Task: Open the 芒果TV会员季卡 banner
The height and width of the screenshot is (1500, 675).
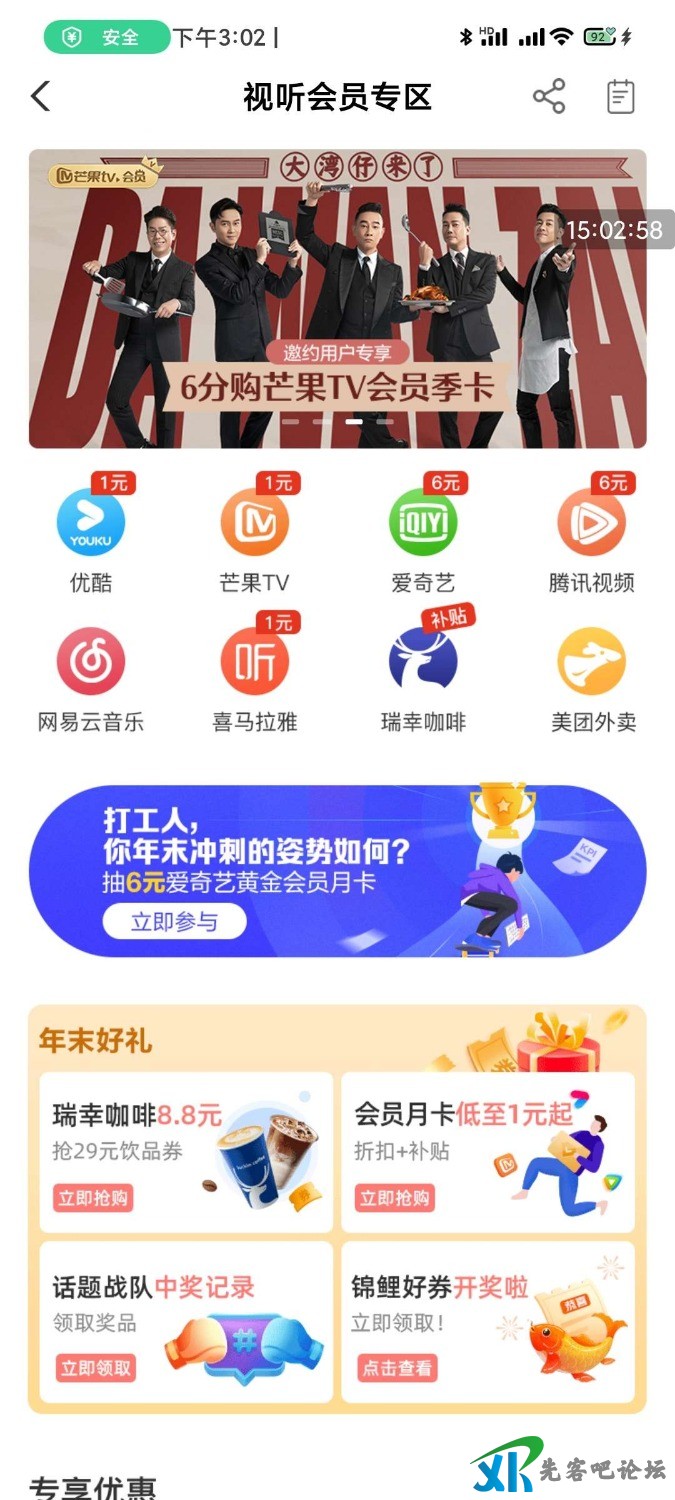Action: [337, 298]
